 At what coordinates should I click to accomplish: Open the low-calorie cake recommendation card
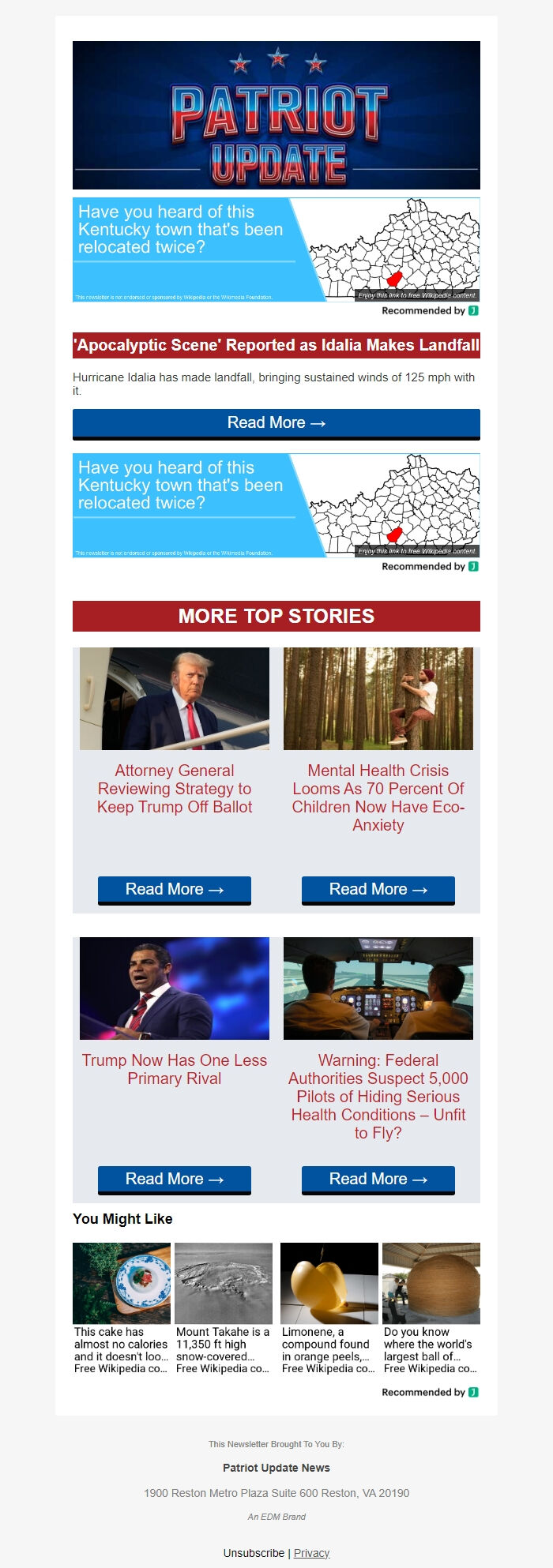(x=122, y=1308)
